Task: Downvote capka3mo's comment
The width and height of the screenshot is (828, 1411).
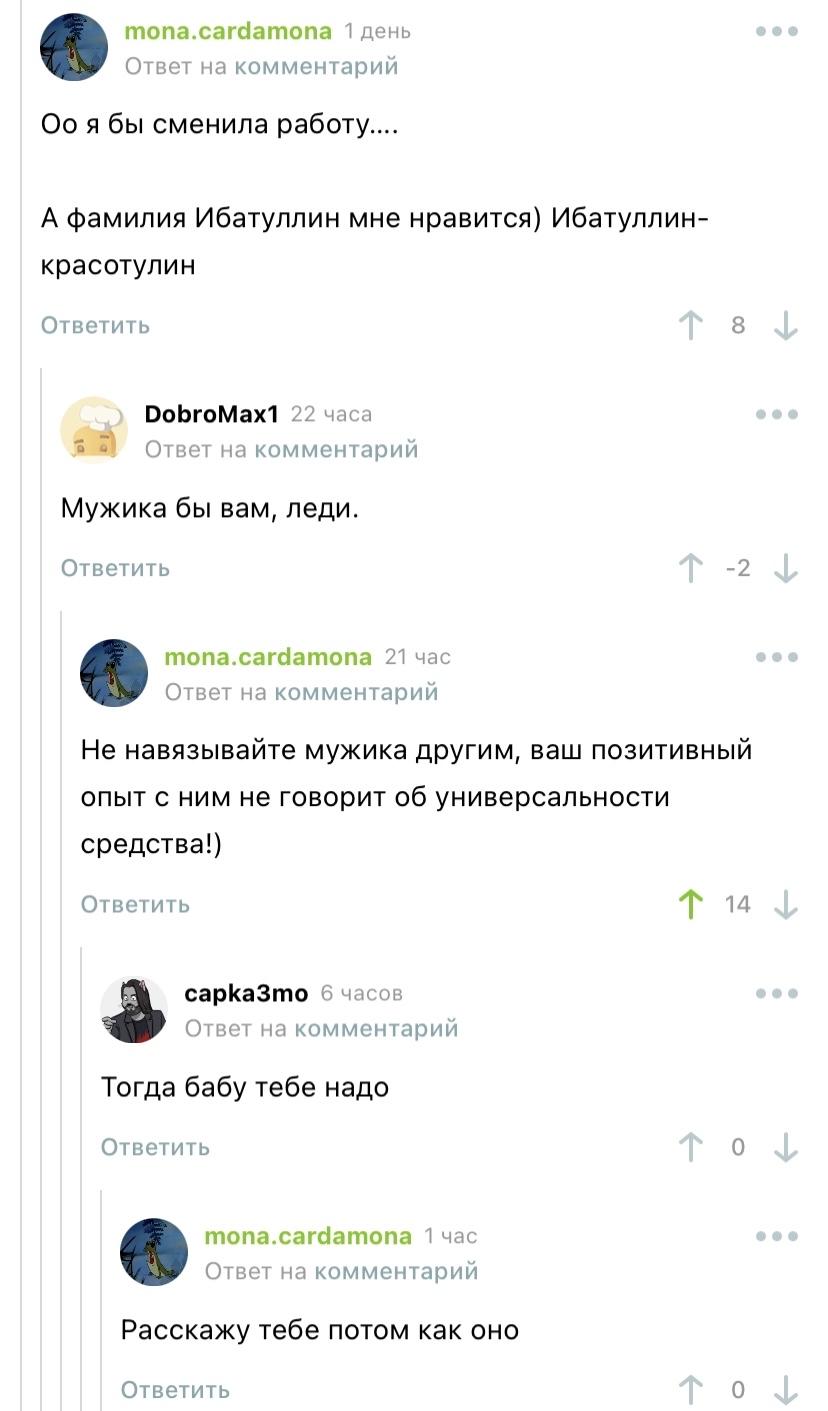Action: click(x=786, y=1147)
